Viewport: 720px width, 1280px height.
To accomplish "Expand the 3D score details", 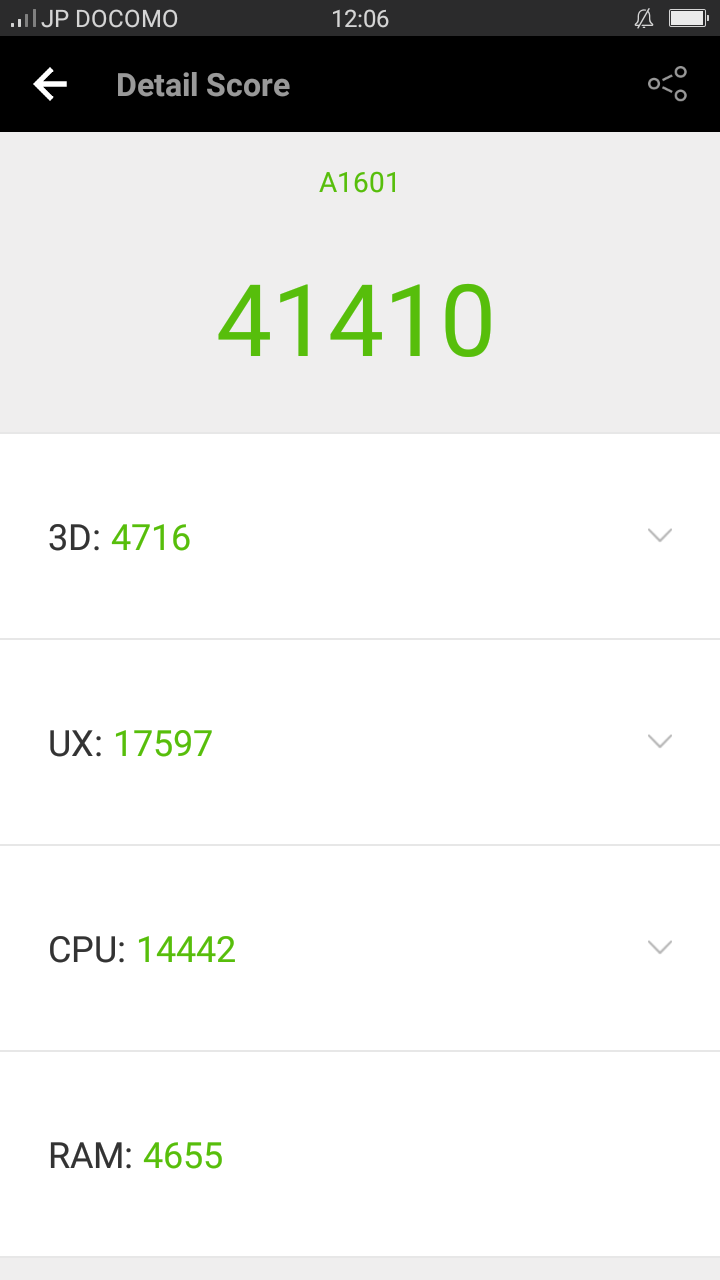I will (x=659, y=536).
